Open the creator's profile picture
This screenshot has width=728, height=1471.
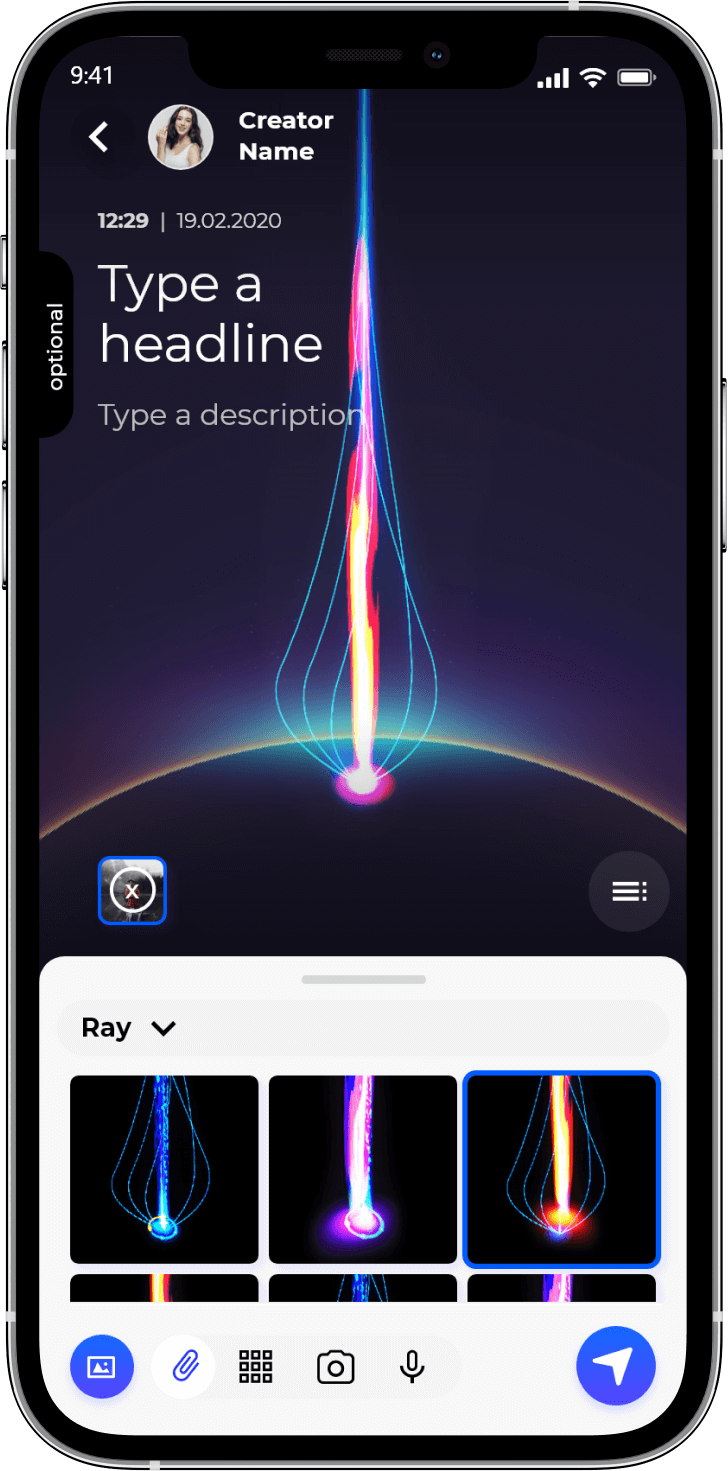[x=181, y=137]
